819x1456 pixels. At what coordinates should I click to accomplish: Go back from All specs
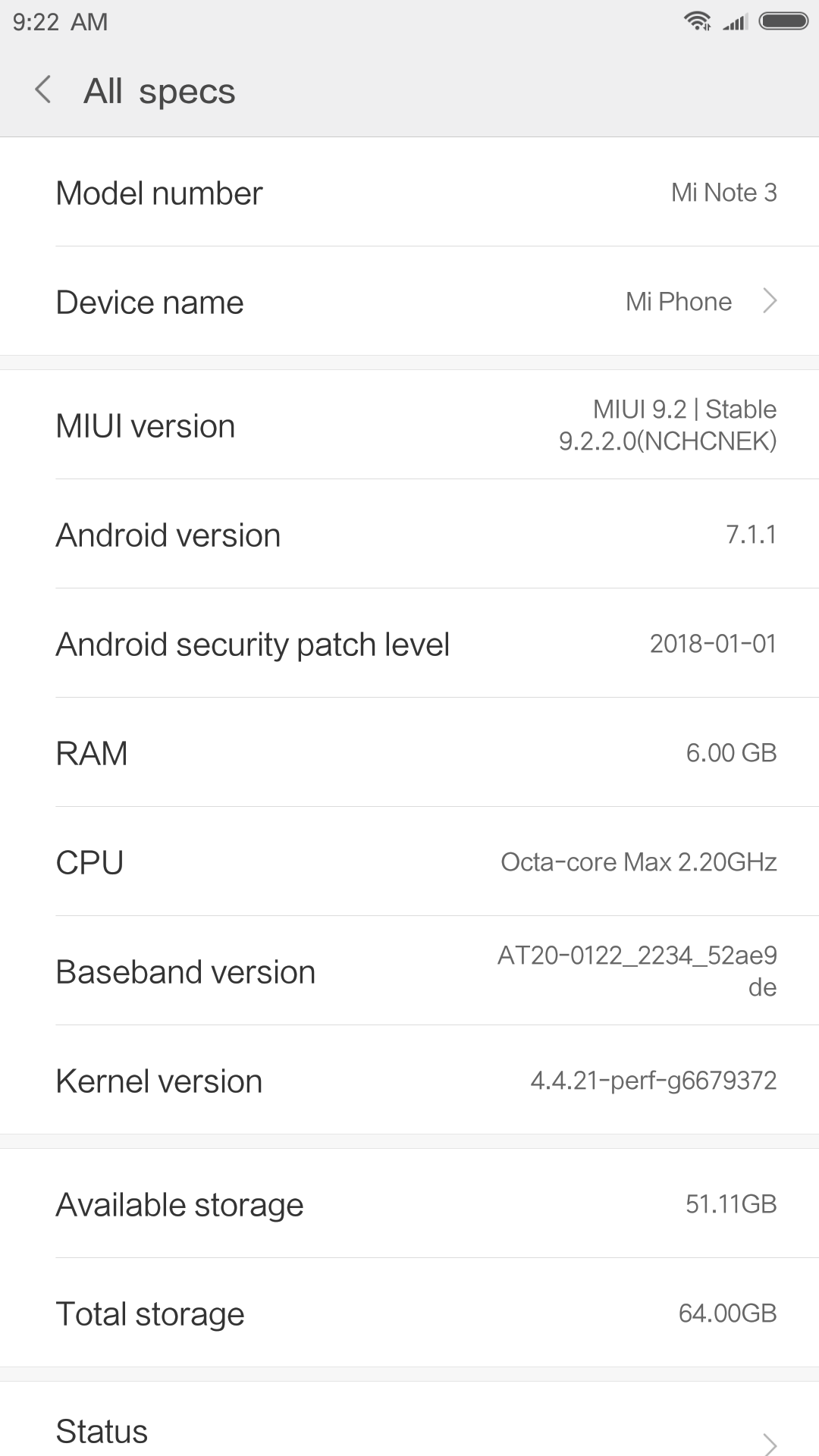(x=43, y=90)
